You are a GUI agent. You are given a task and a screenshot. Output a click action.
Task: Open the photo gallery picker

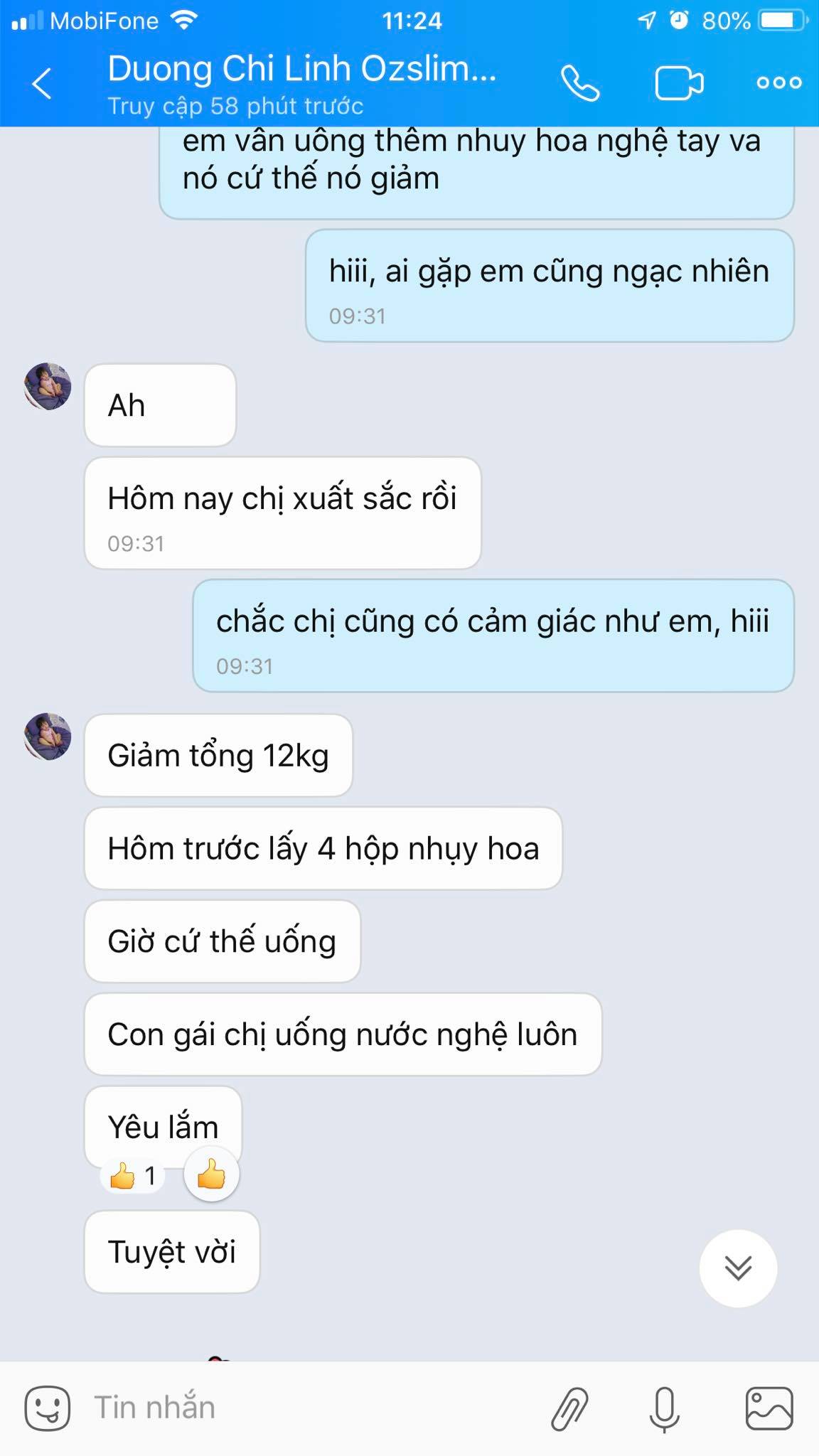769,1408
